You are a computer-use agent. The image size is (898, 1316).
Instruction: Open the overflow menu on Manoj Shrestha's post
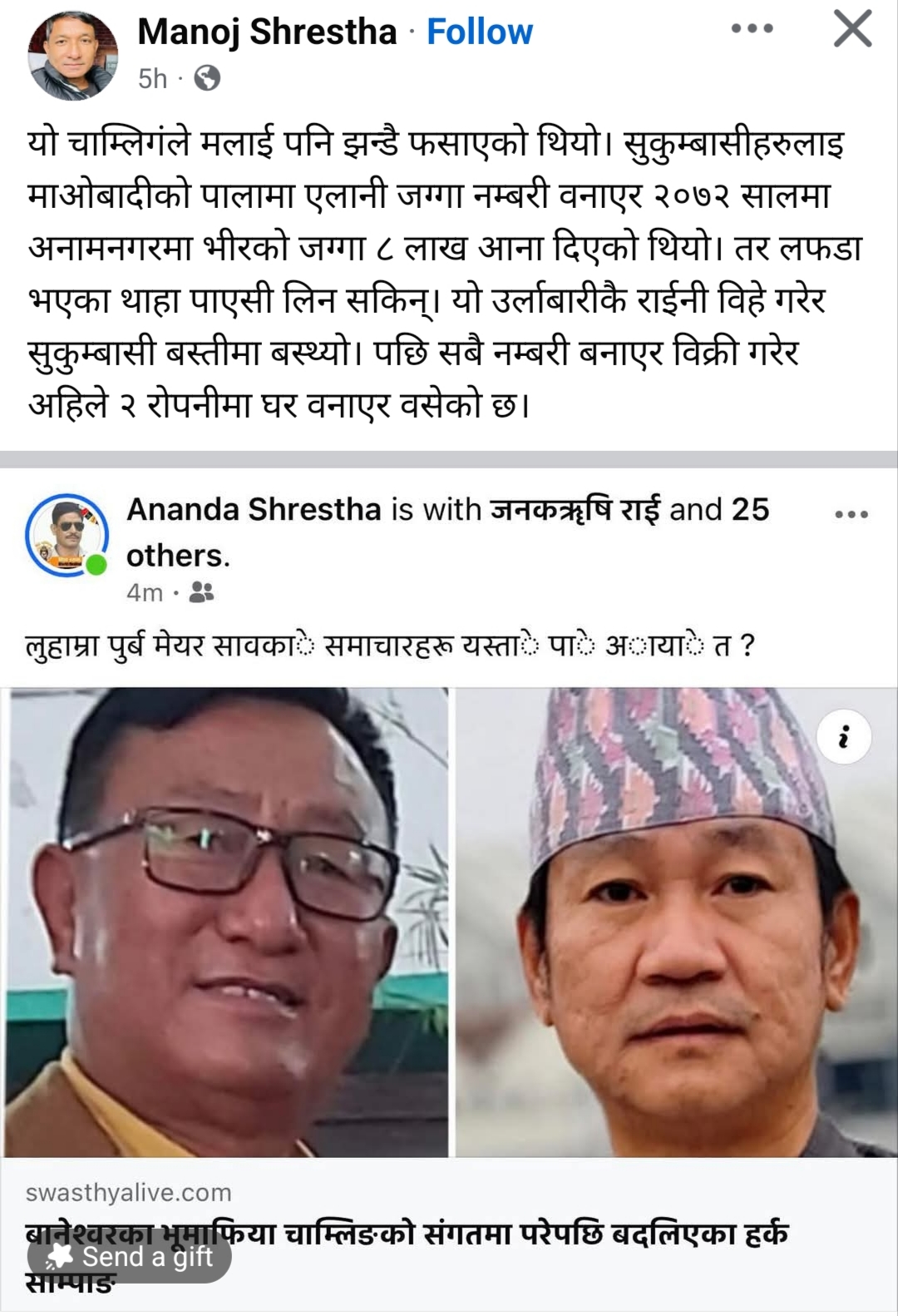(x=752, y=29)
